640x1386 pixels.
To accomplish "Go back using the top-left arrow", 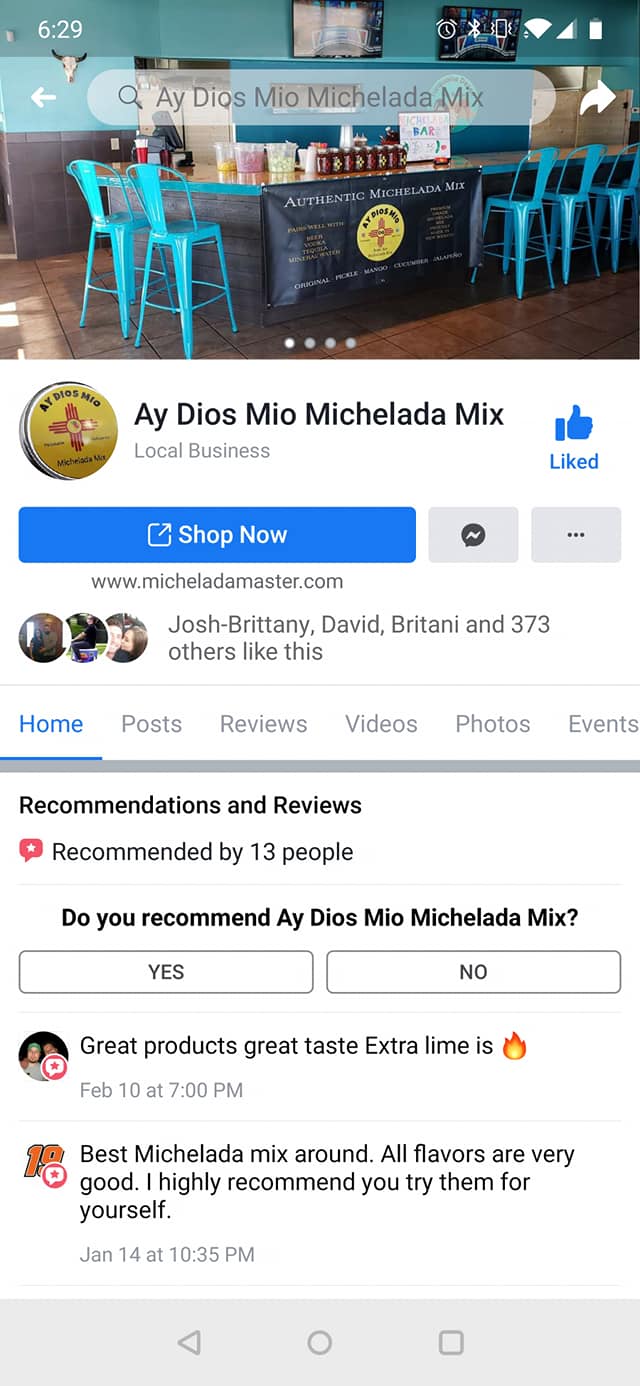I will [43, 97].
